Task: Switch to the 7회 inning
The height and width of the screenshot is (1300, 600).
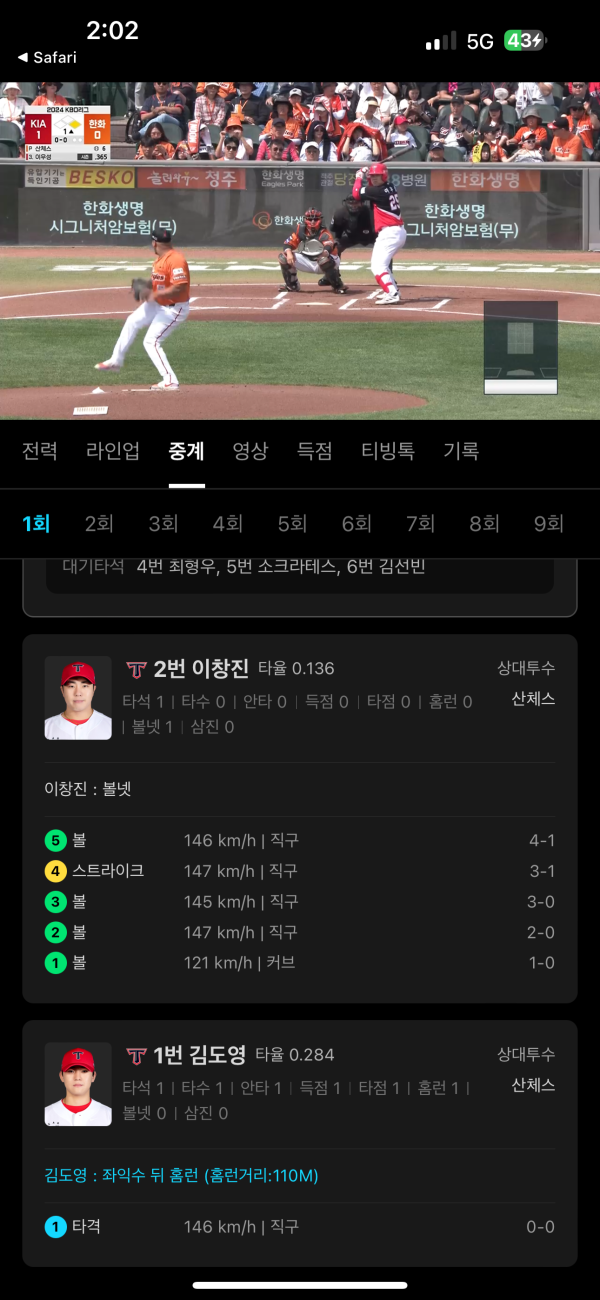Action: [x=420, y=523]
